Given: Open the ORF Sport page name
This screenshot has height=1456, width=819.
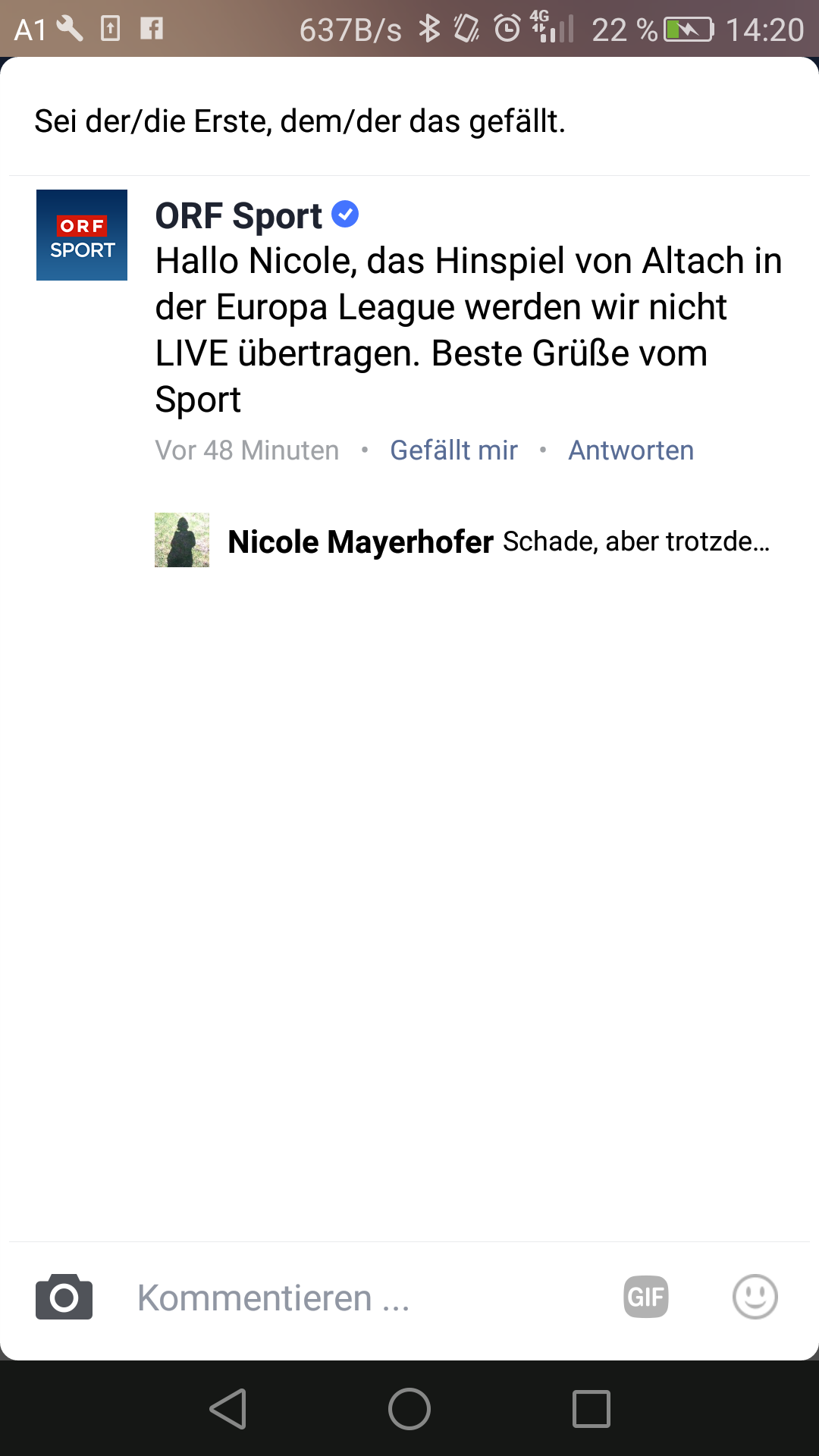Looking at the screenshot, I should (x=239, y=216).
